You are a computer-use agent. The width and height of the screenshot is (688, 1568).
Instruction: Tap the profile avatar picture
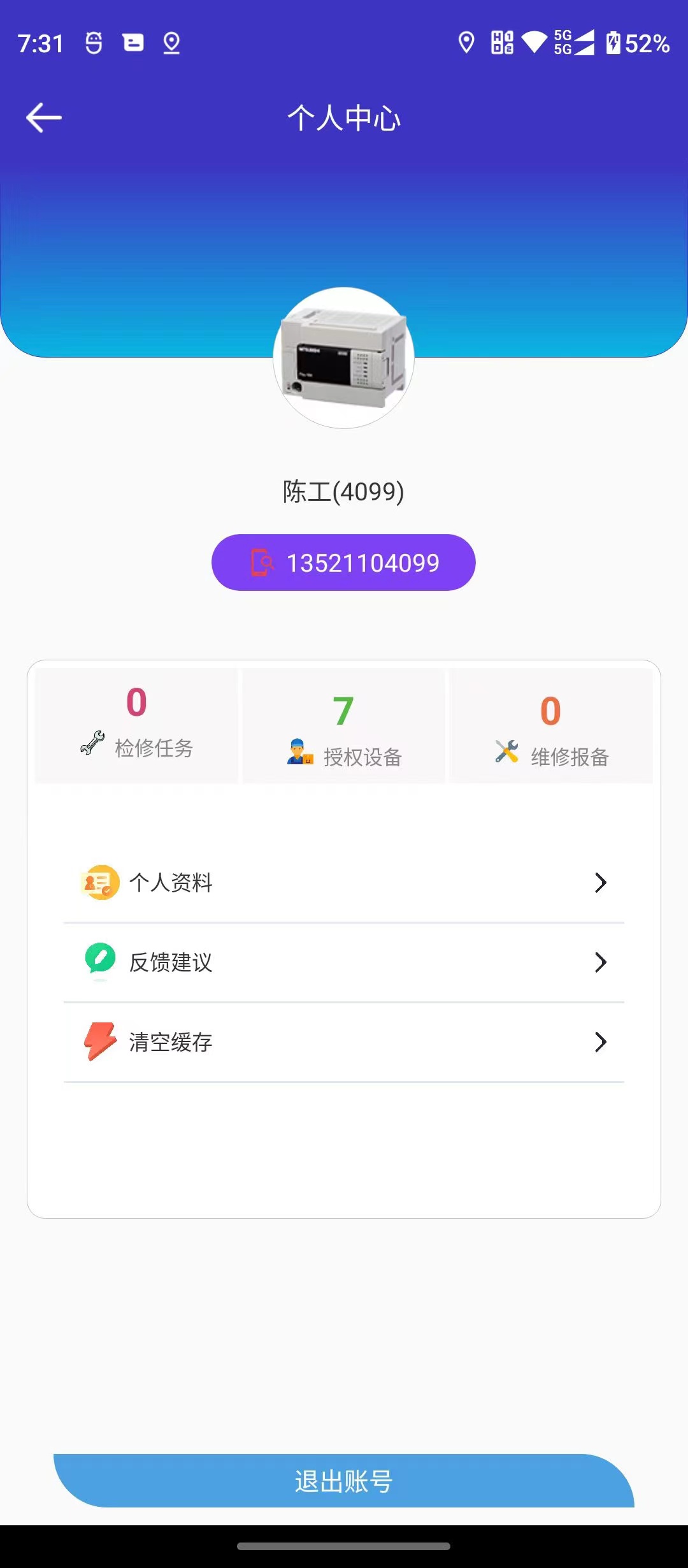344,358
